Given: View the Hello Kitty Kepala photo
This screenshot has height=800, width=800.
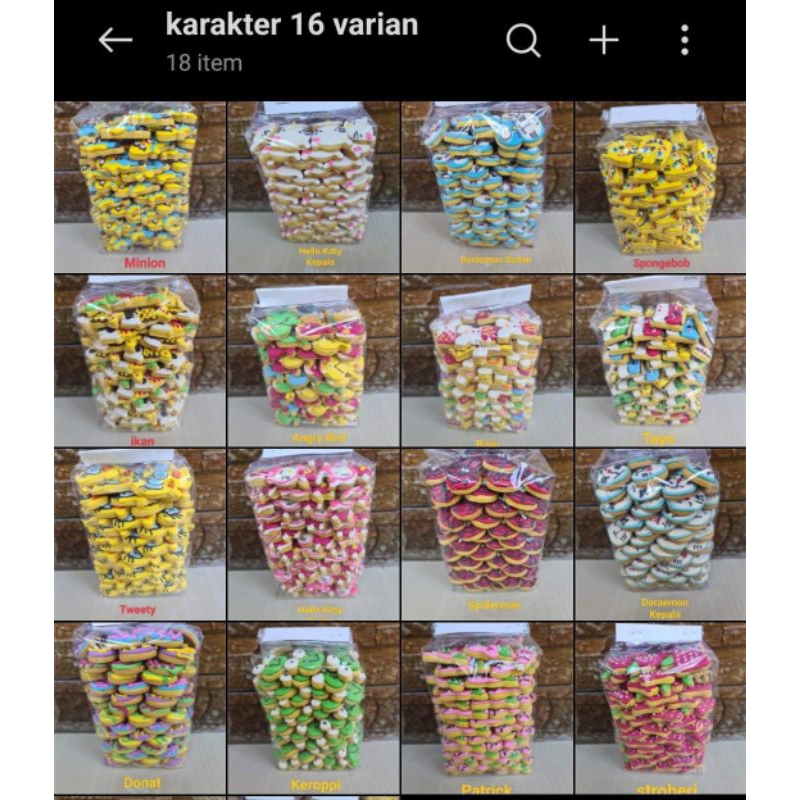Looking at the screenshot, I should [x=313, y=185].
